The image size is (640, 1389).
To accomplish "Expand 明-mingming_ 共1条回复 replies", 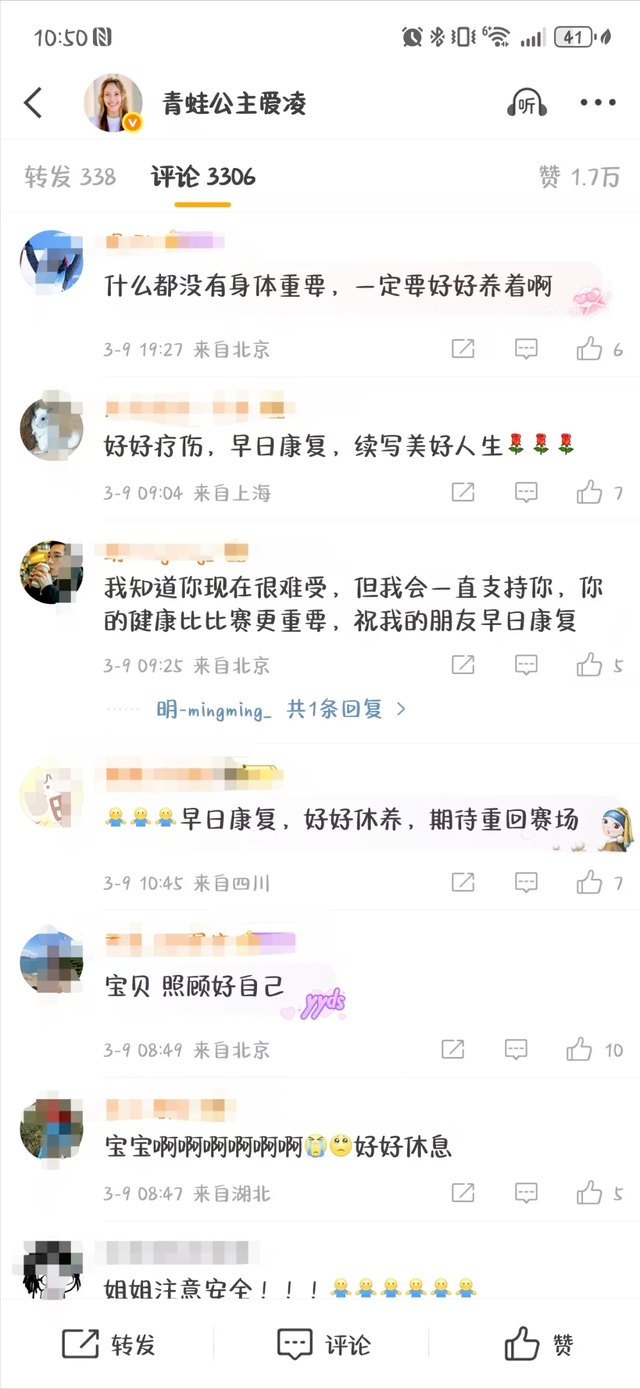I will 281,709.
